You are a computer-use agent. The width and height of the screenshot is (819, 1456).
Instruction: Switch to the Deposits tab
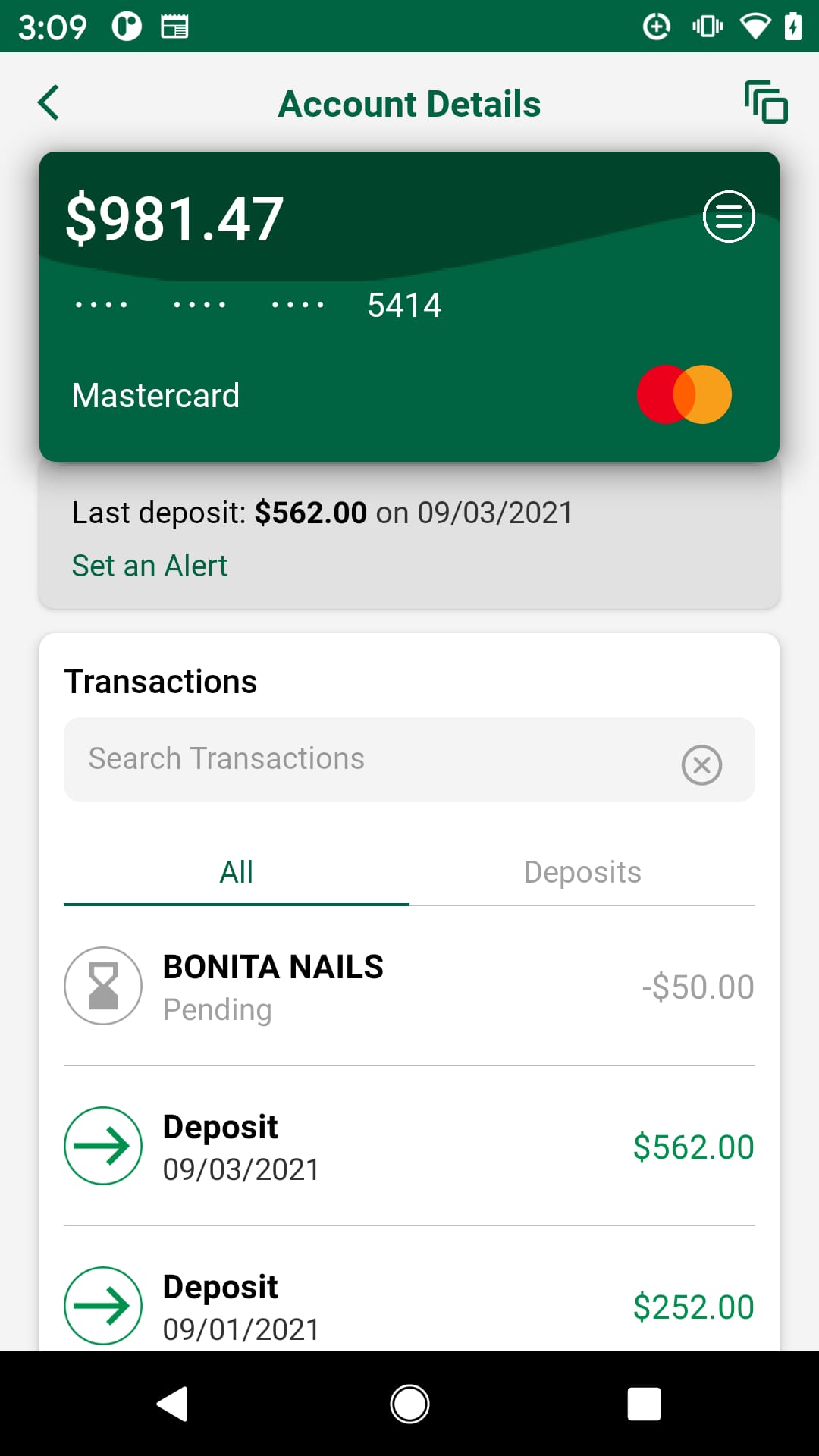(x=582, y=873)
